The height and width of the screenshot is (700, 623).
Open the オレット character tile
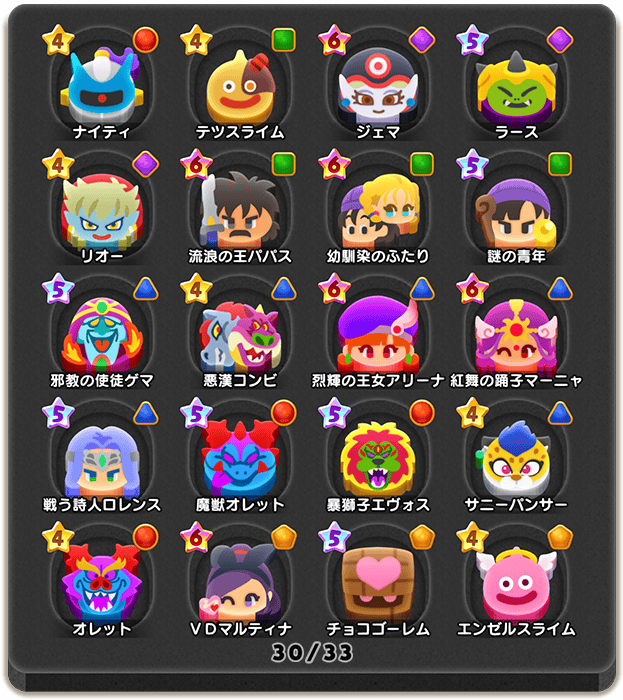pos(102,582)
